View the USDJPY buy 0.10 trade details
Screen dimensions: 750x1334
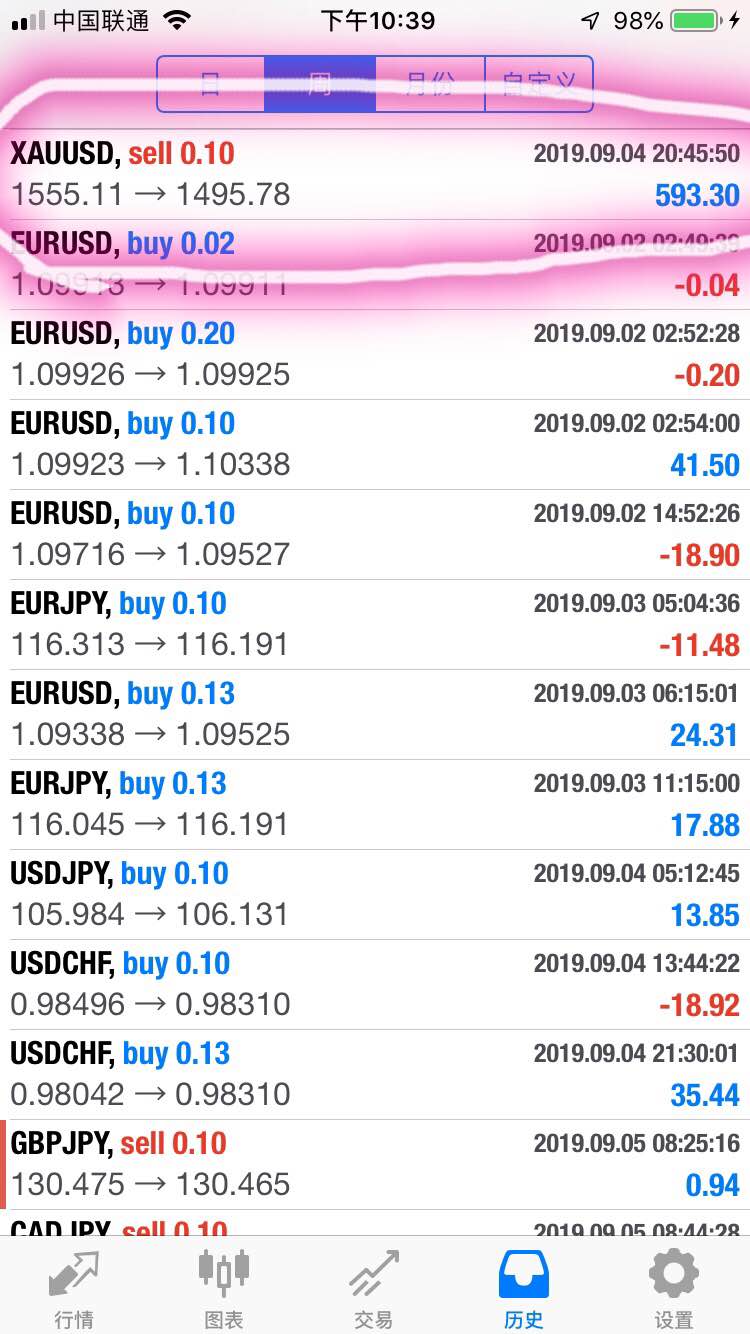click(375, 894)
